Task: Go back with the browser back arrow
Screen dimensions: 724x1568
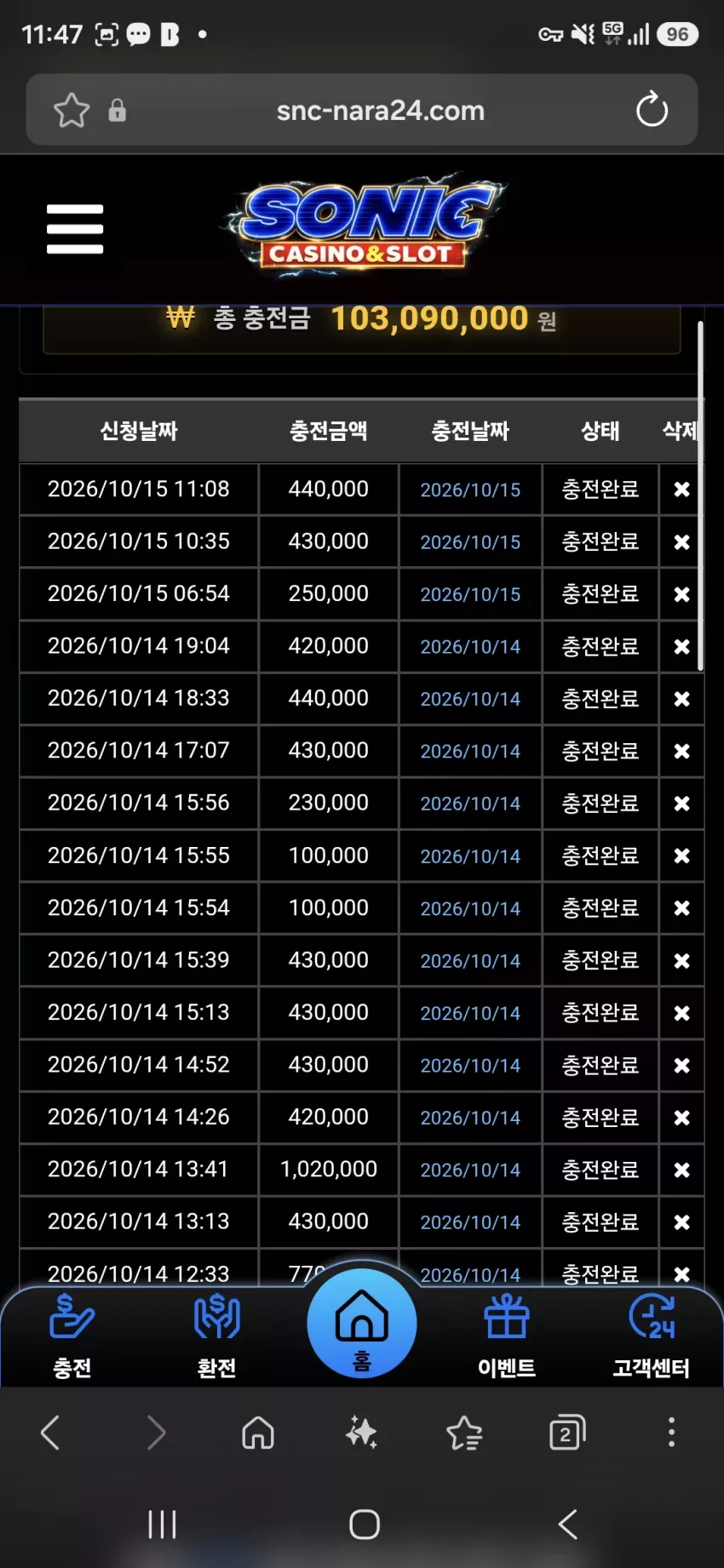Action: click(x=50, y=1433)
